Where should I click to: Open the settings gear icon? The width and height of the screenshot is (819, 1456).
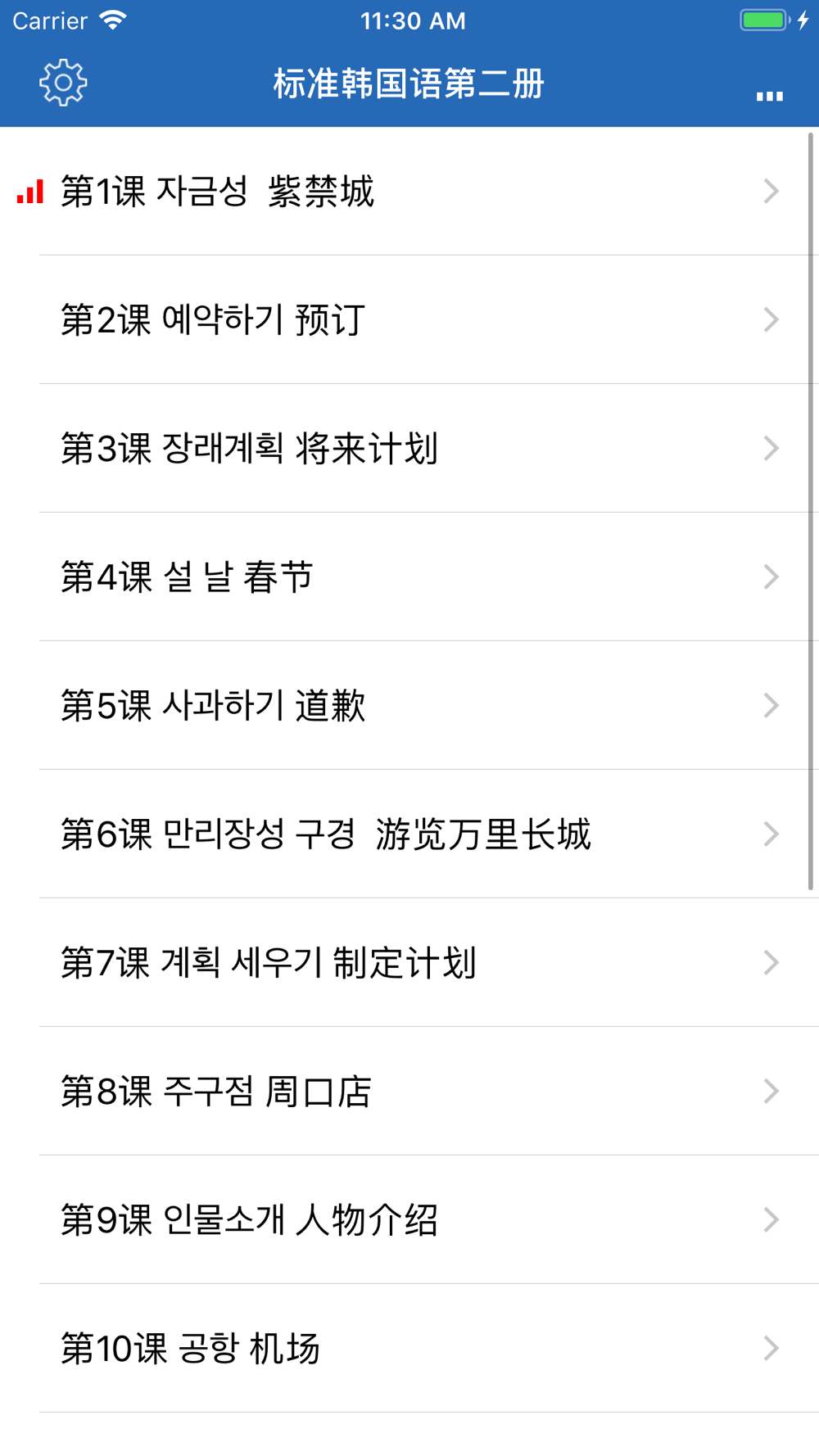click(63, 83)
